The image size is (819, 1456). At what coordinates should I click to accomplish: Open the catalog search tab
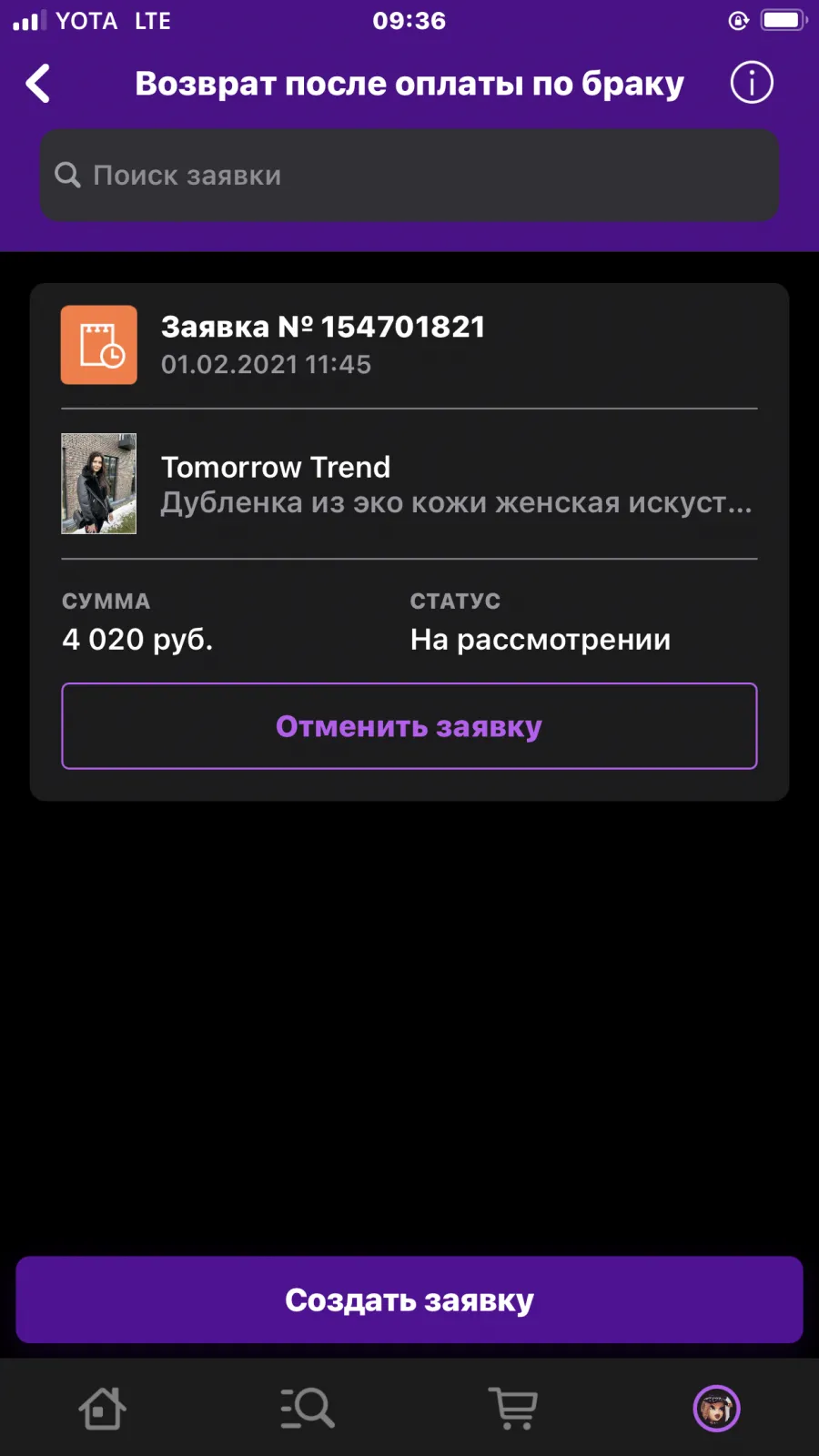[308, 1409]
